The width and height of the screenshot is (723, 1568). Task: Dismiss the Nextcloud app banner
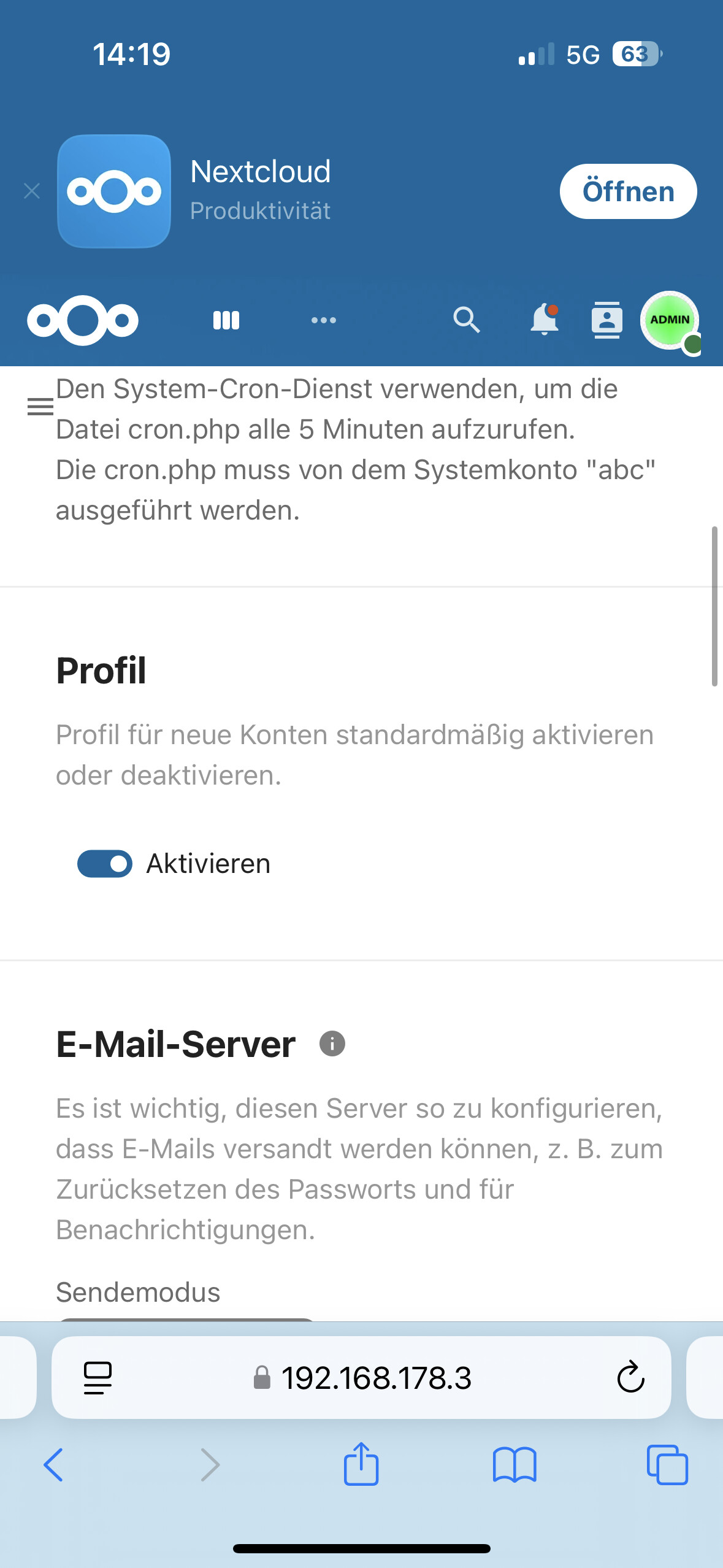coord(32,191)
